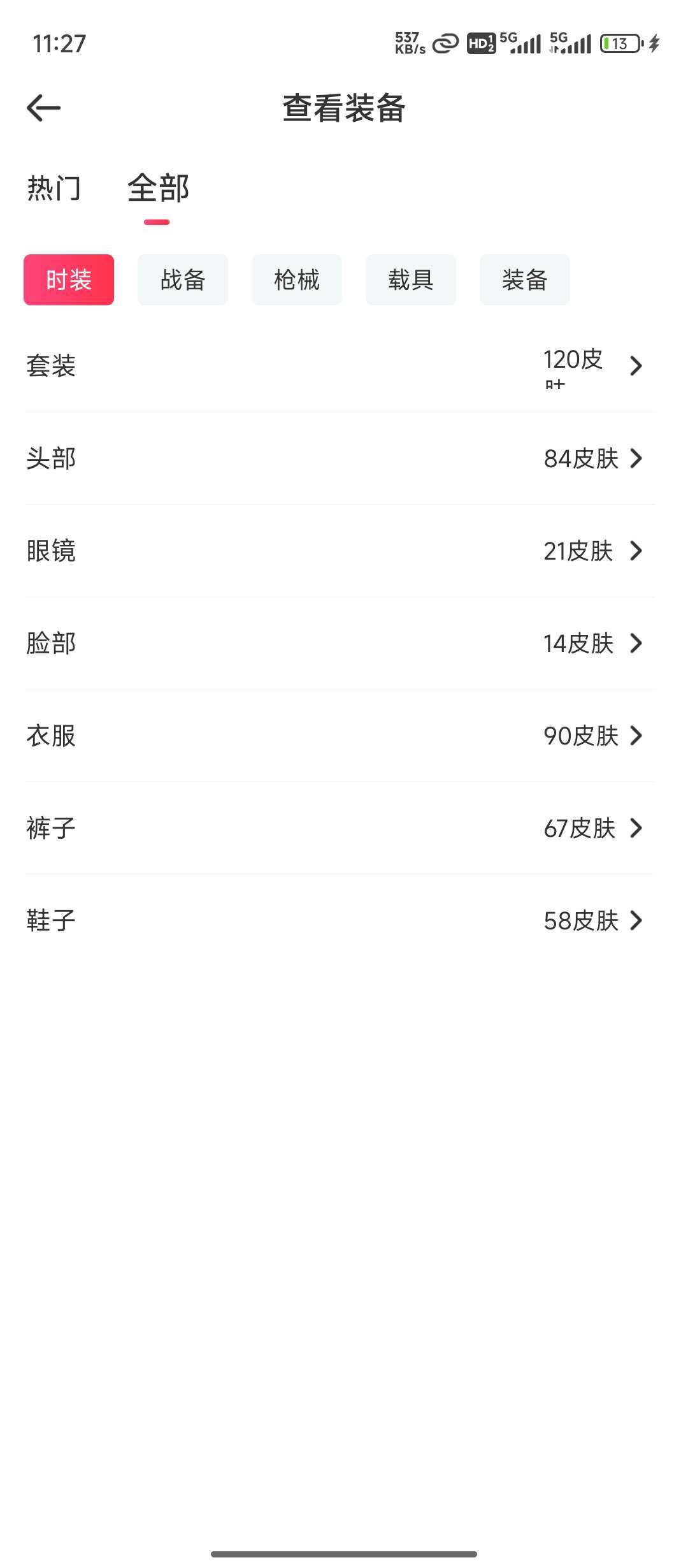Tap the 装备 filter chip
Image resolution: width=688 pixels, height=1568 pixels.
coord(525,280)
